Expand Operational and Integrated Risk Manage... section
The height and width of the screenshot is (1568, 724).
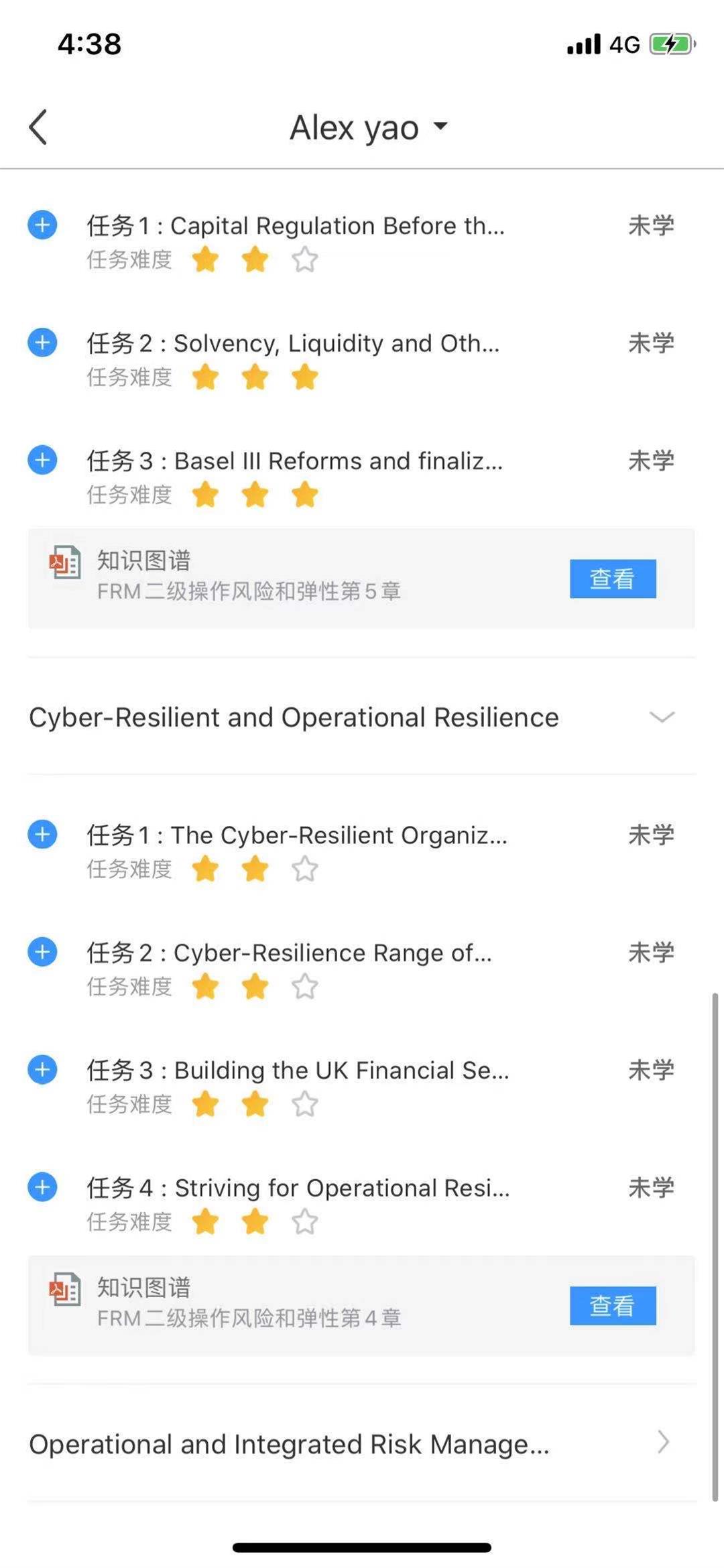click(x=362, y=1443)
